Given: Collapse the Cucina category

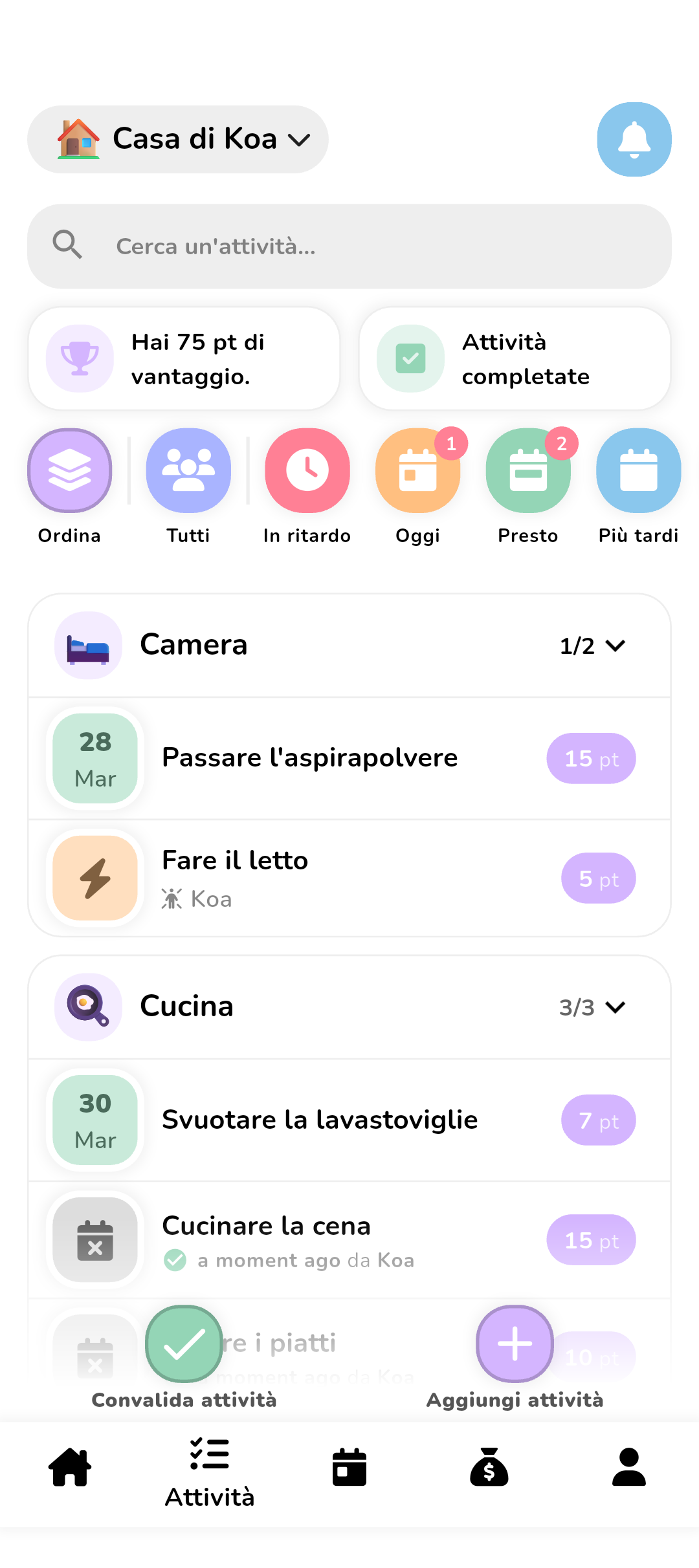Looking at the screenshot, I should tap(615, 1007).
